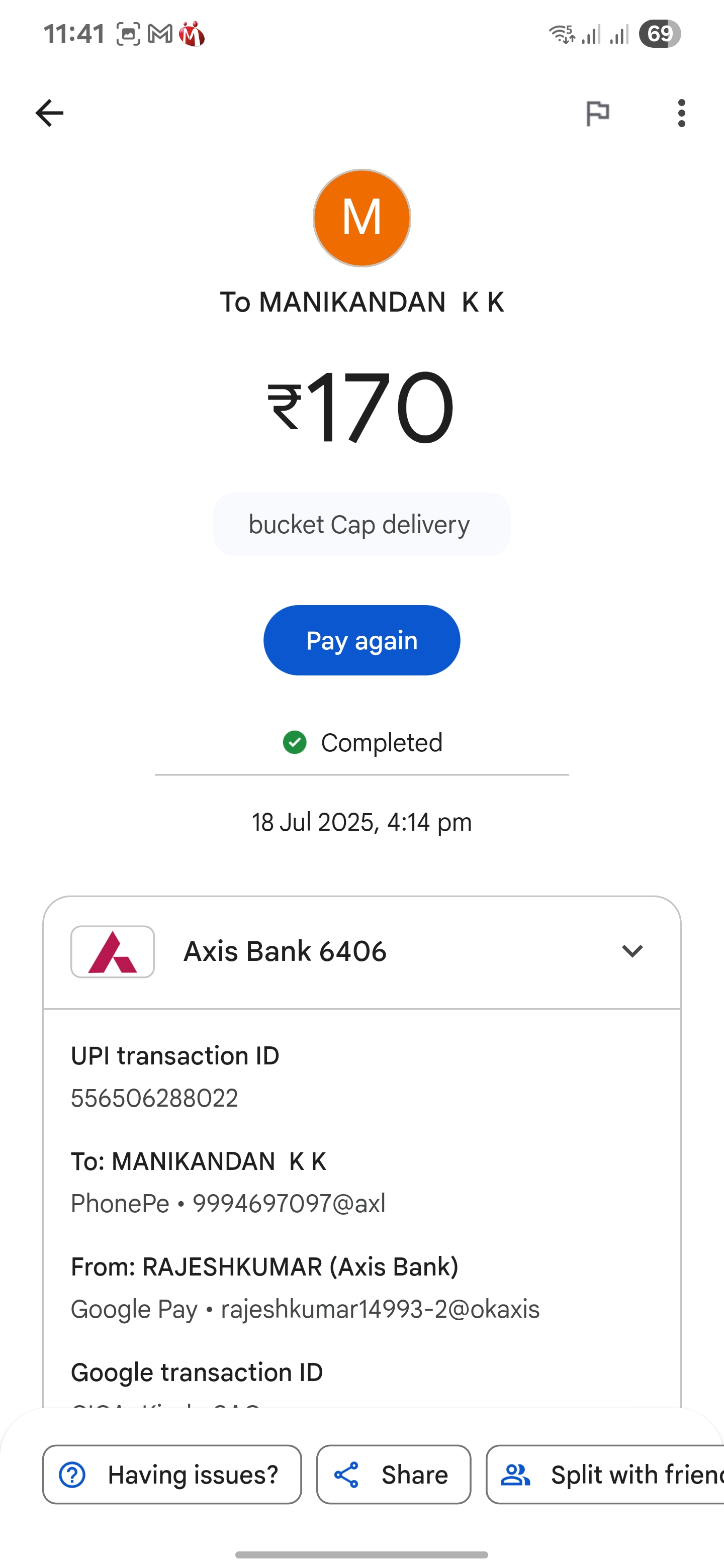
Task: Open the three-dot overflow menu
Action: pyautogui.click(x=681, y=113)
